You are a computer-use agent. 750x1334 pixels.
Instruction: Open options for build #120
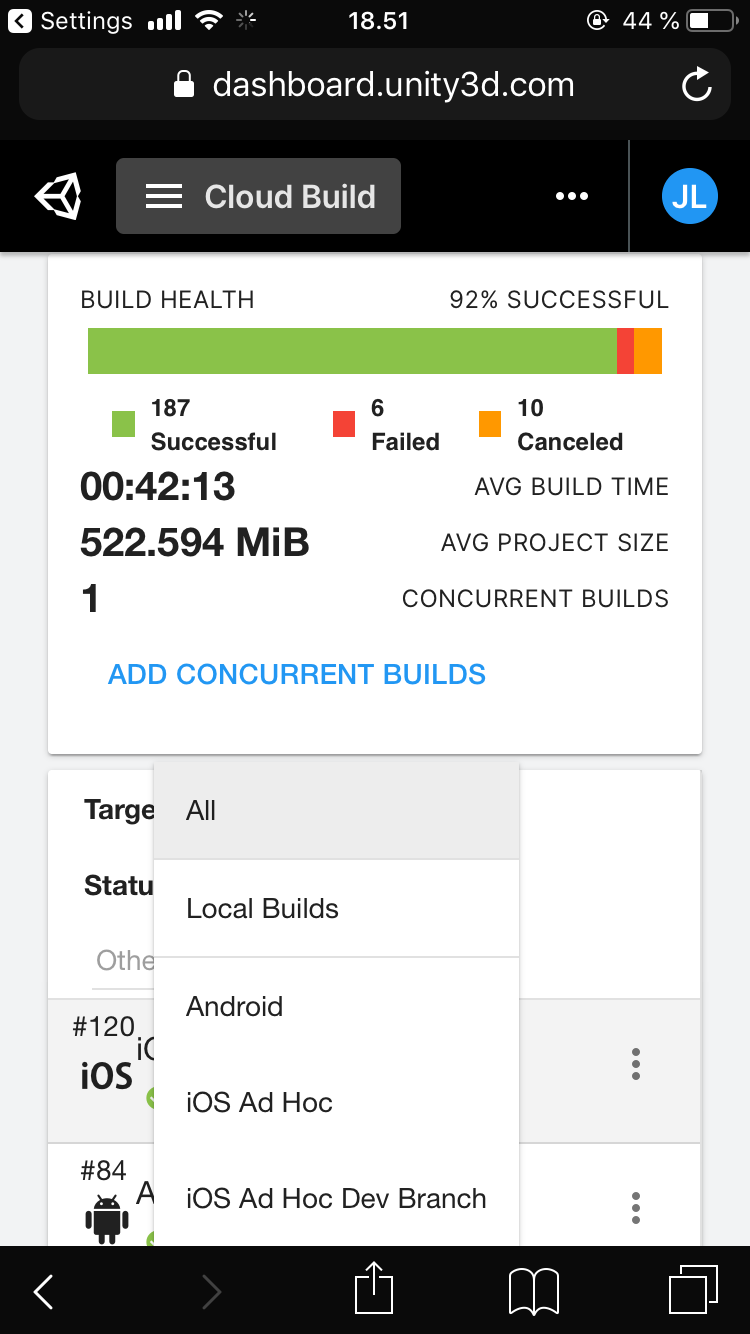pos(636,1064)
